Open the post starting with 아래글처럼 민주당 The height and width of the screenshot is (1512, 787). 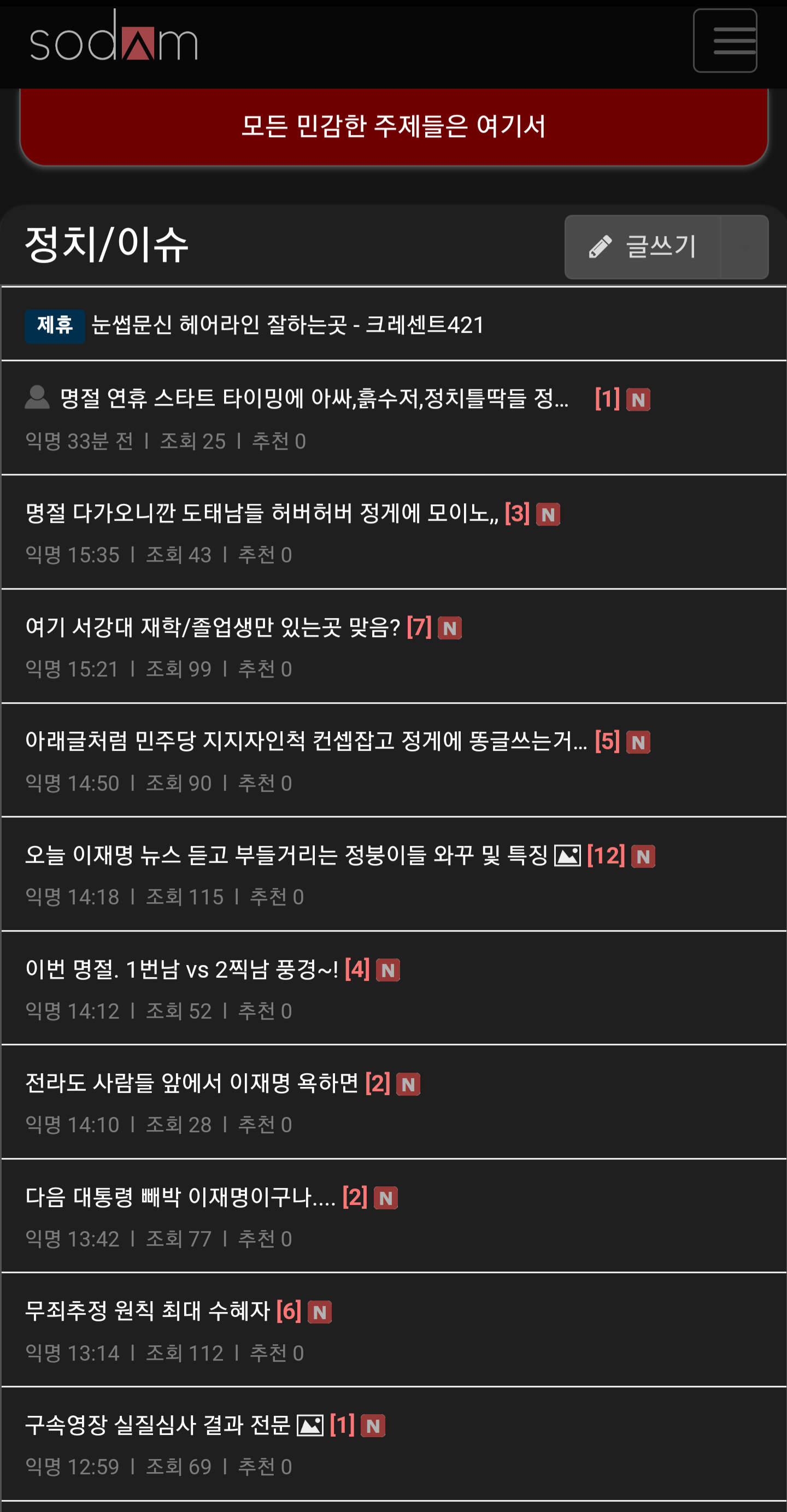pos(306,742)
